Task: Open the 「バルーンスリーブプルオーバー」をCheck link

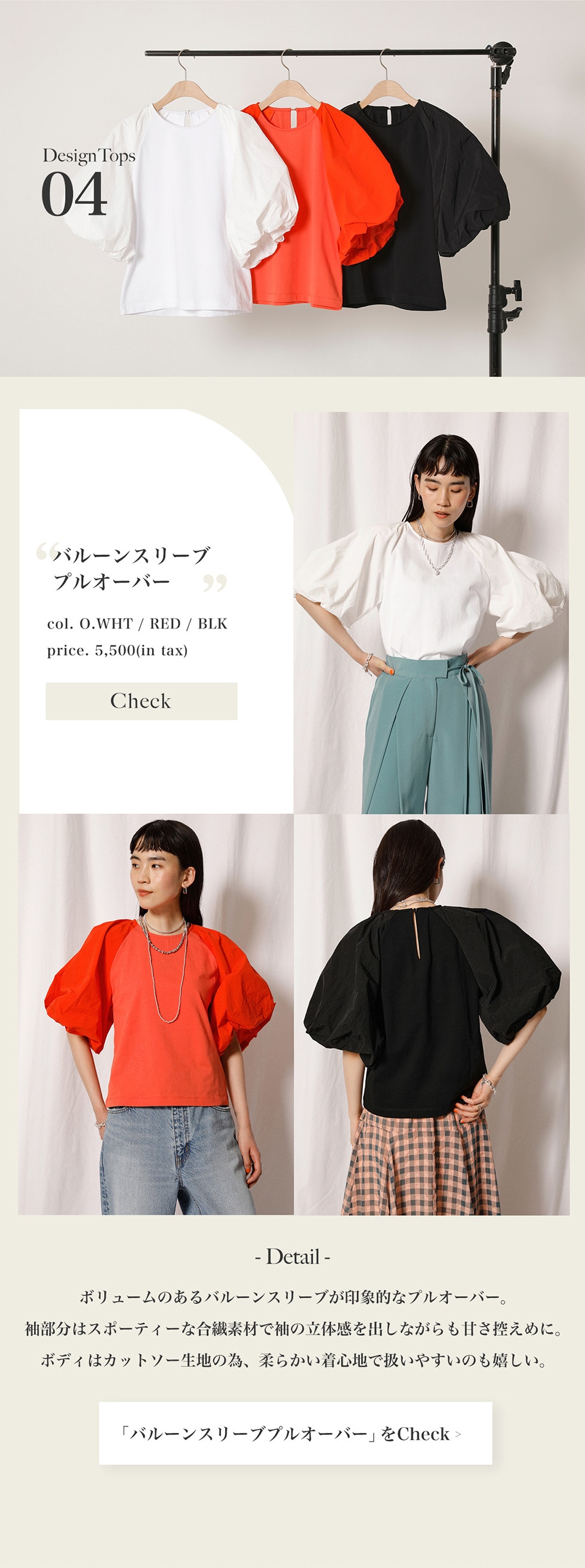Action: click(x=295, y=1433)
